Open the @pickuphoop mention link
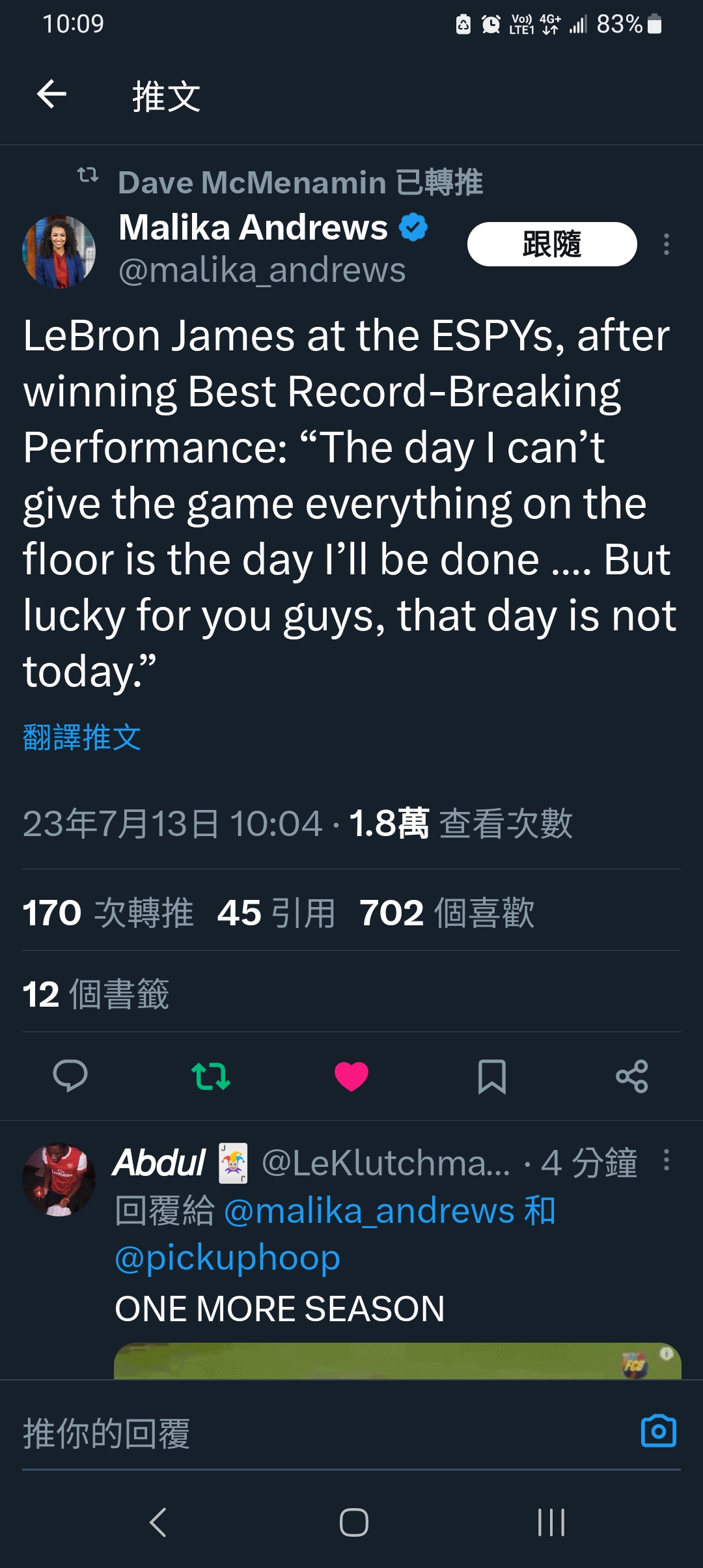The width and height of the screenshot is (703, 1568). click(x=227, y=1257)
